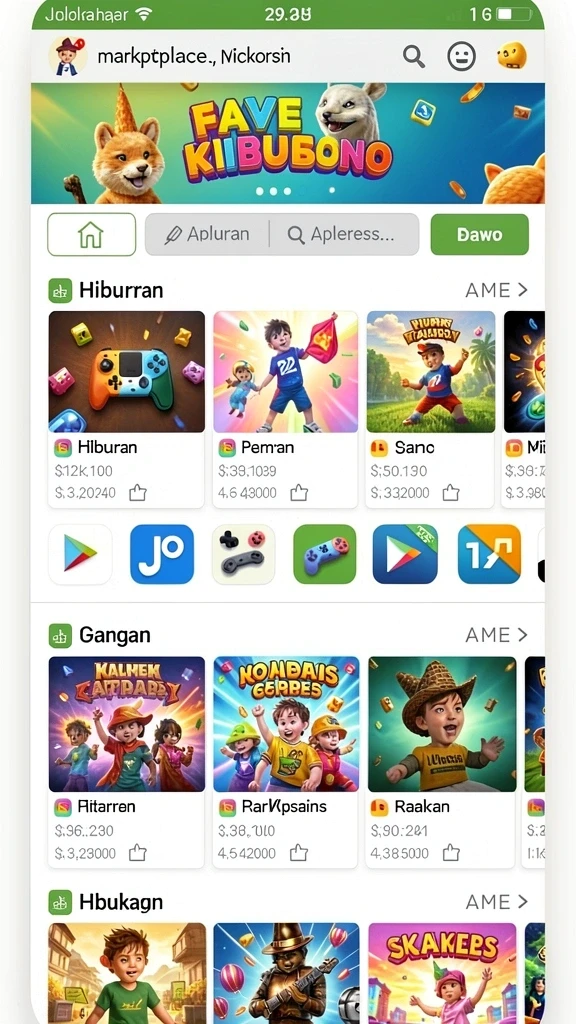Launch the blue Jo app icon

coord(162,554)
